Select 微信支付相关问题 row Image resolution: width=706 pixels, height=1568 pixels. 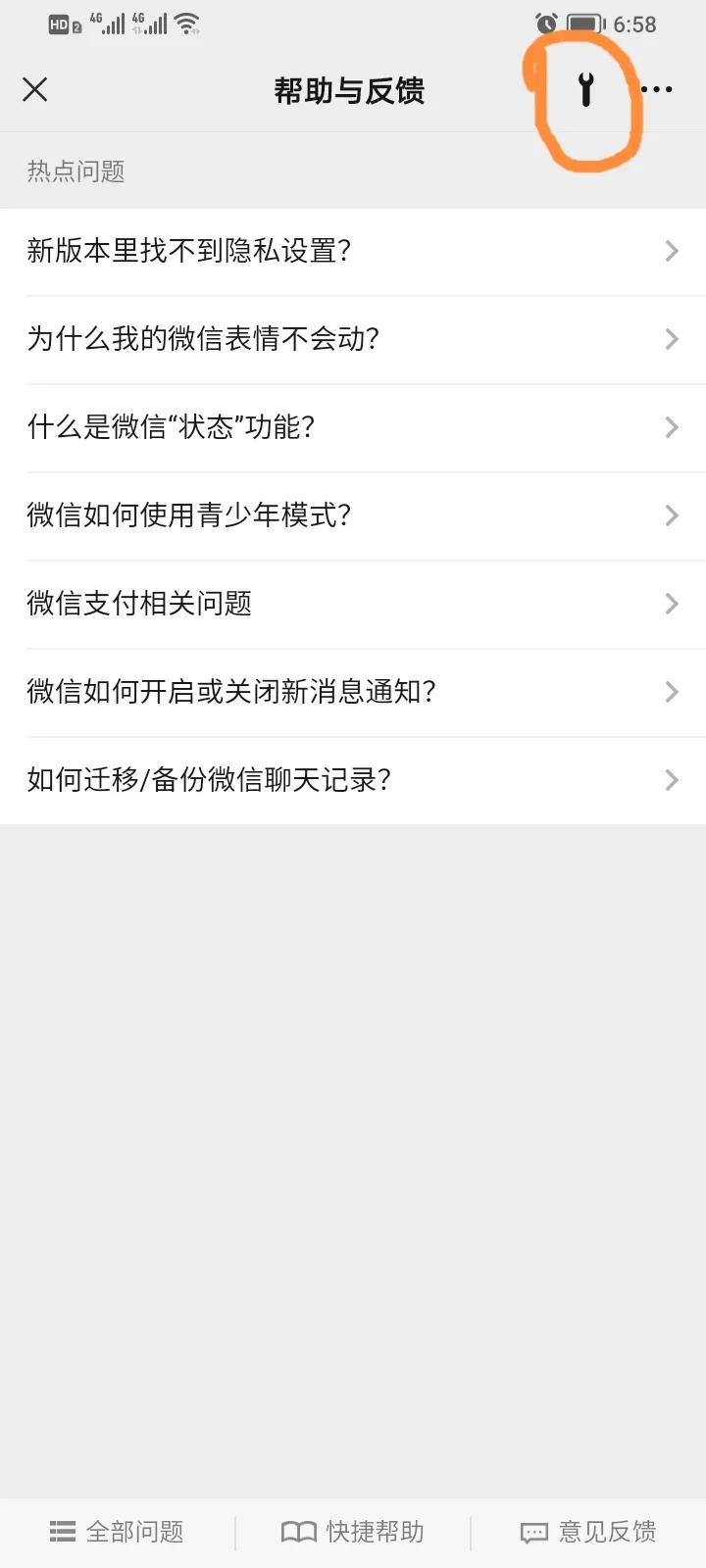pos(353,605)
